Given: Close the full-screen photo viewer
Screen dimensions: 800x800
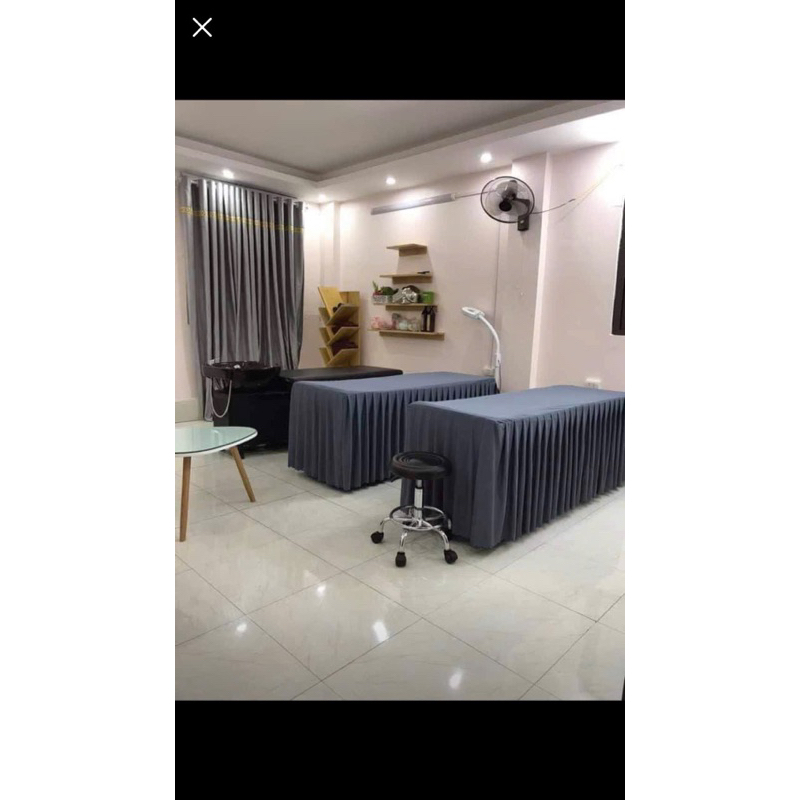Looking at the screenshot, I should (202, 28).
